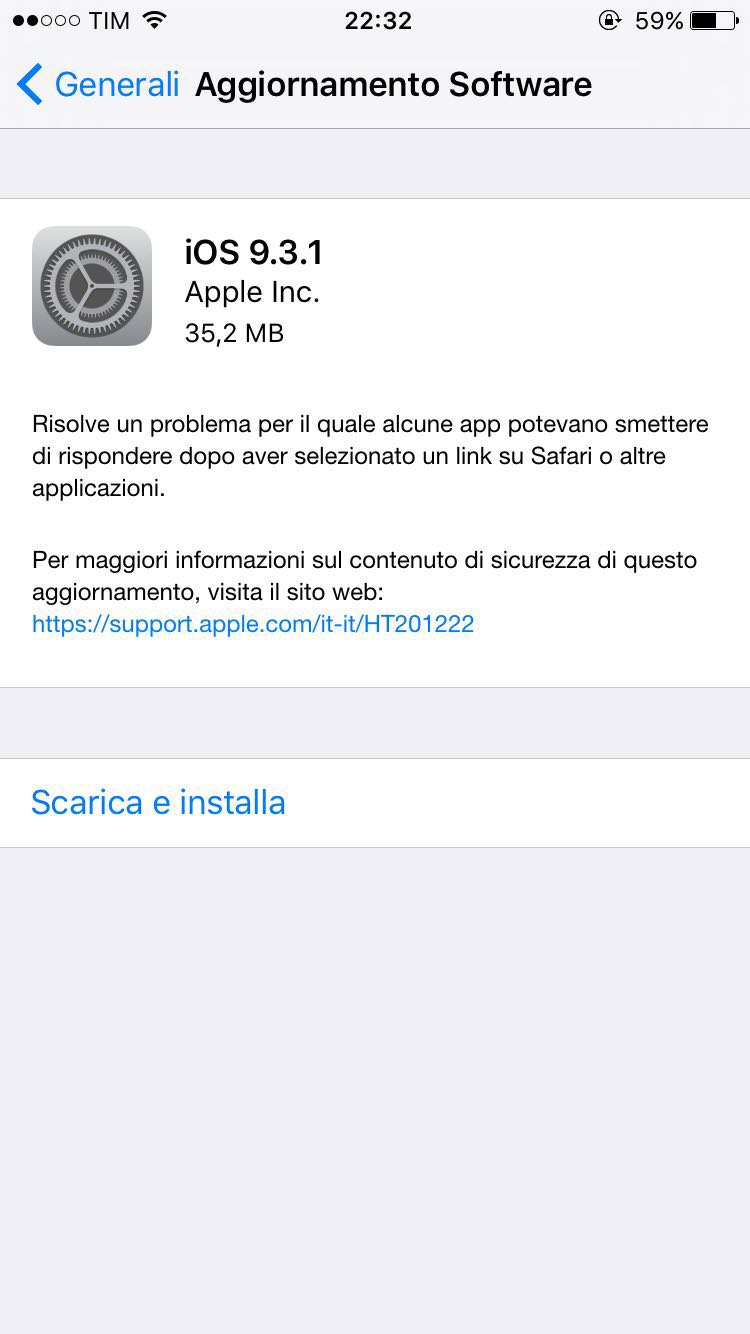
Task: Open the Apple support security link
Action: 253,624
